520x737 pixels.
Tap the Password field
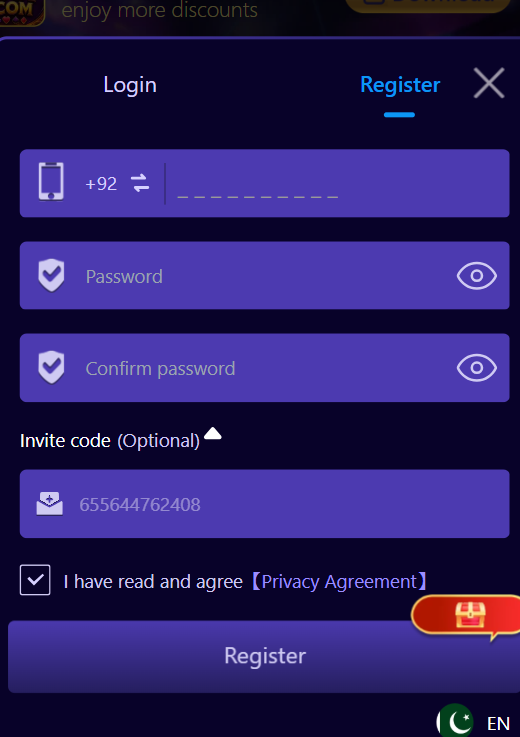(x=264, y=275)
